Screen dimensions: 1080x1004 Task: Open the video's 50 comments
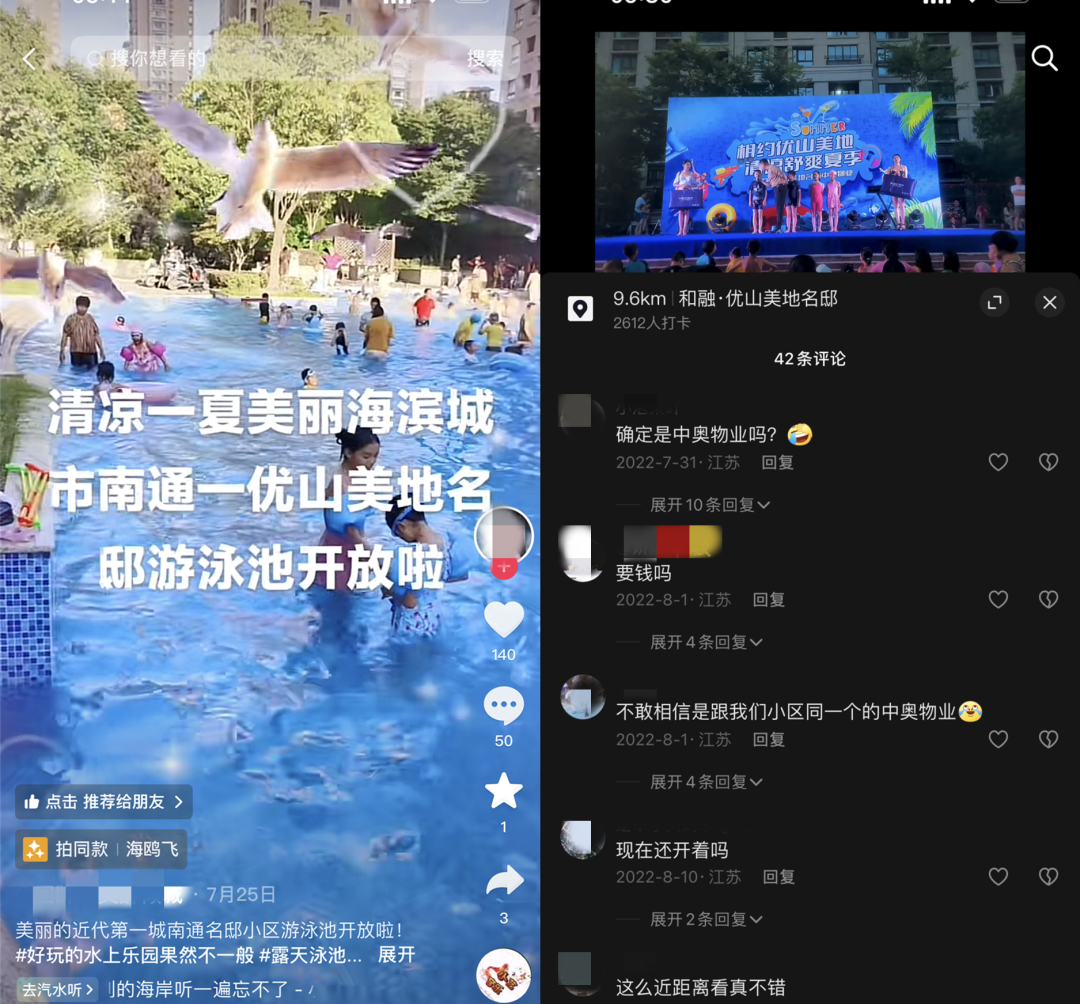(x=504, y=707)
